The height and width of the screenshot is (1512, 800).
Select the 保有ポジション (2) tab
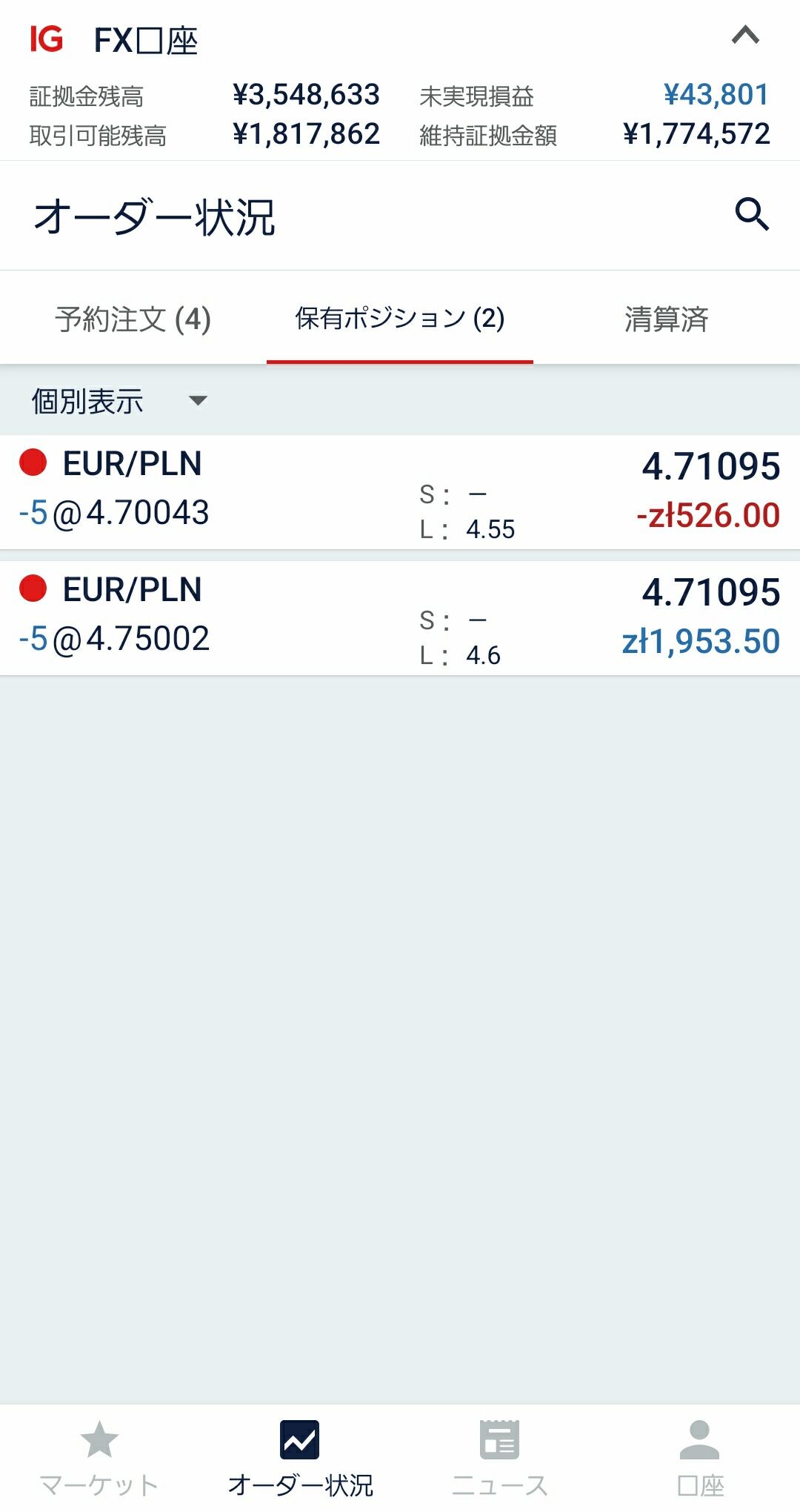pyautogui.click(x=400, y=319)
